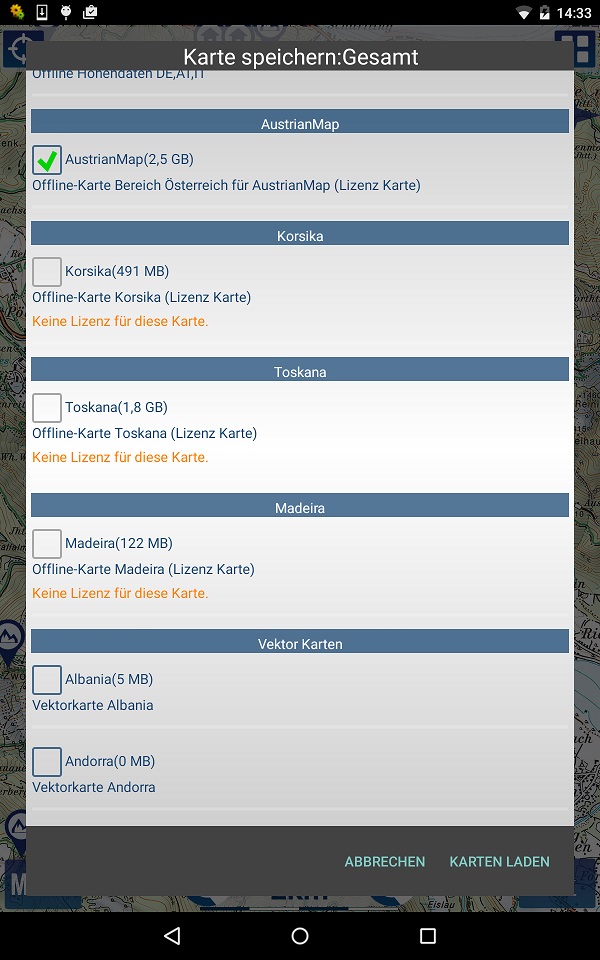The height and width of the screenshot is (960, 600).
Task: Tap Abbrechen to cancel the dialog
Action: click(385, 861)
